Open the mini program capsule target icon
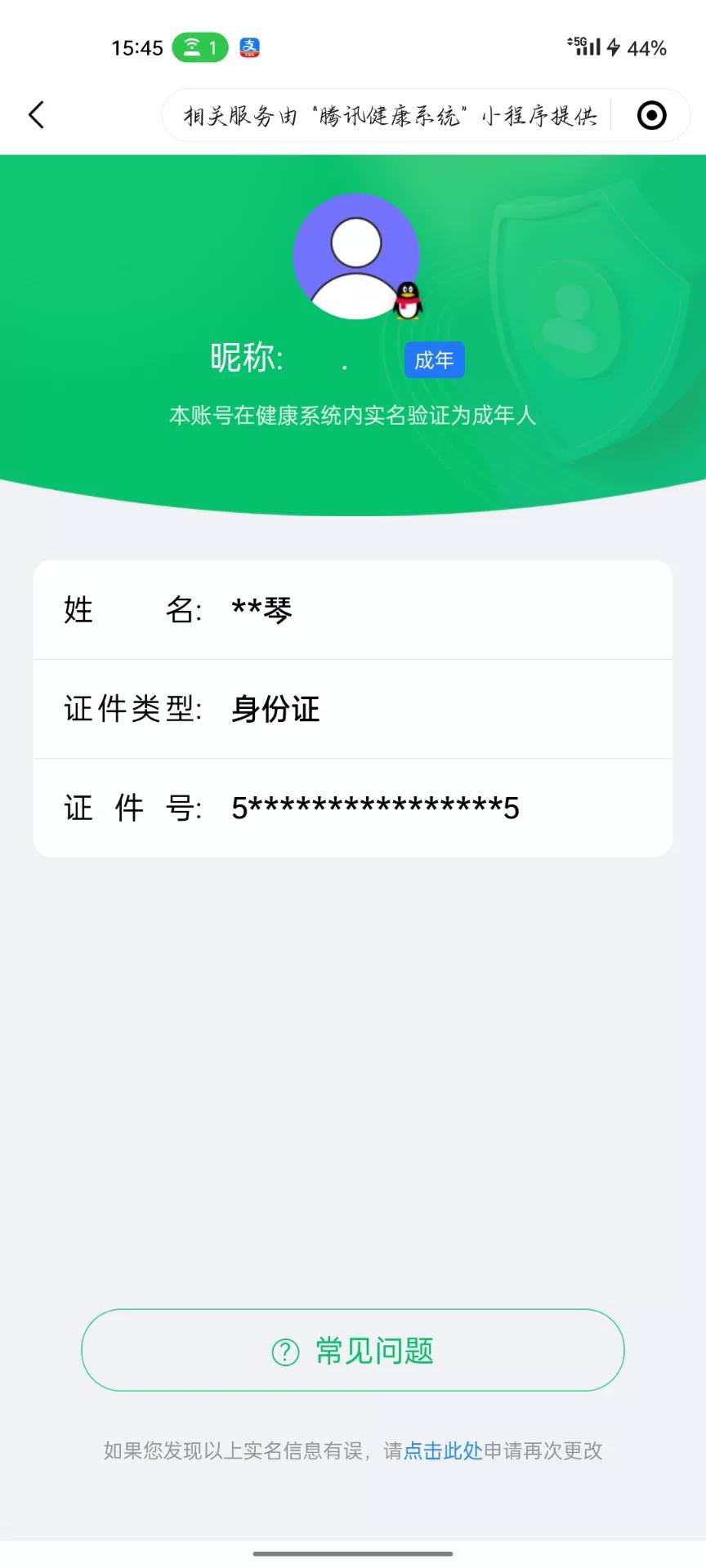The image size is (706, 1568). point(651,115)
